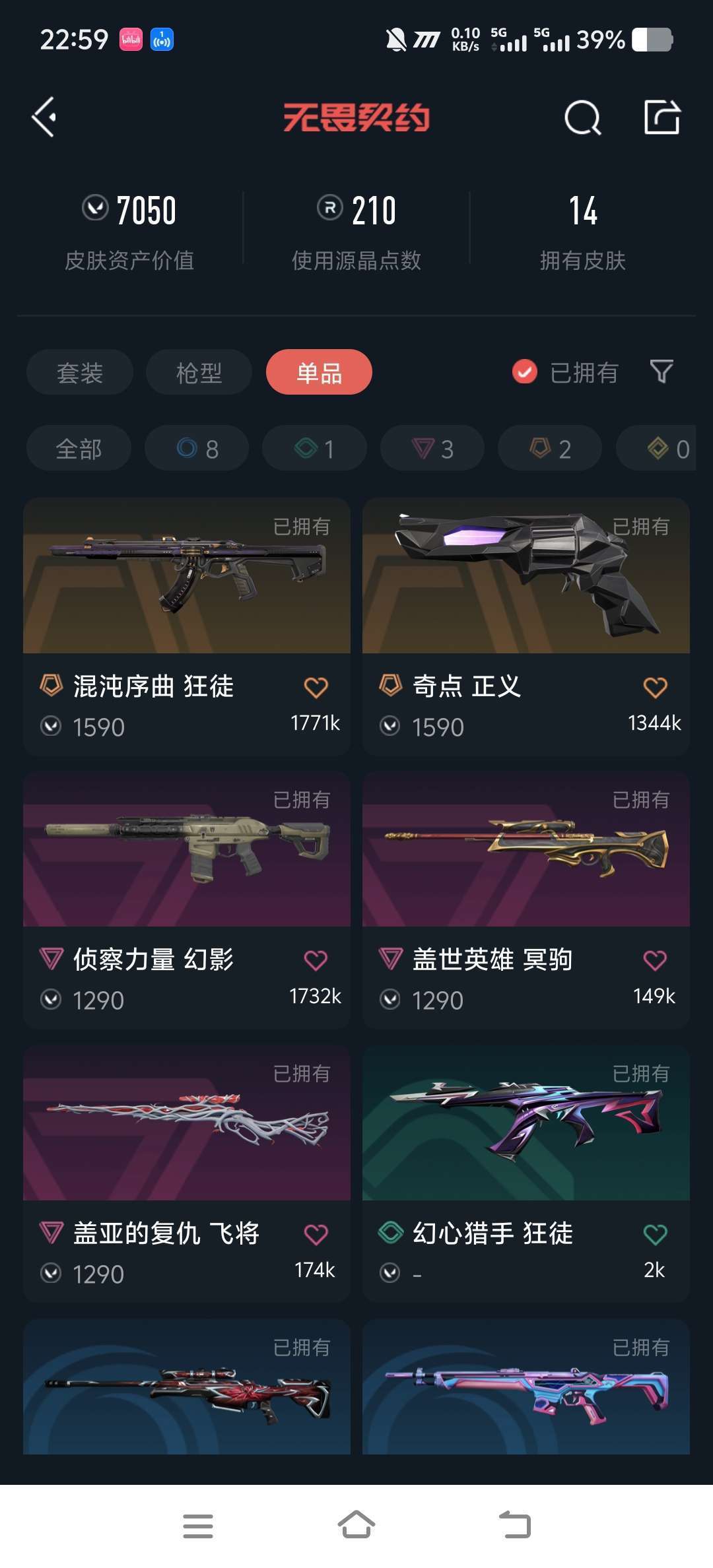
Task: Filter by the pink triangle tier with 3
Action: pos(432,449)
